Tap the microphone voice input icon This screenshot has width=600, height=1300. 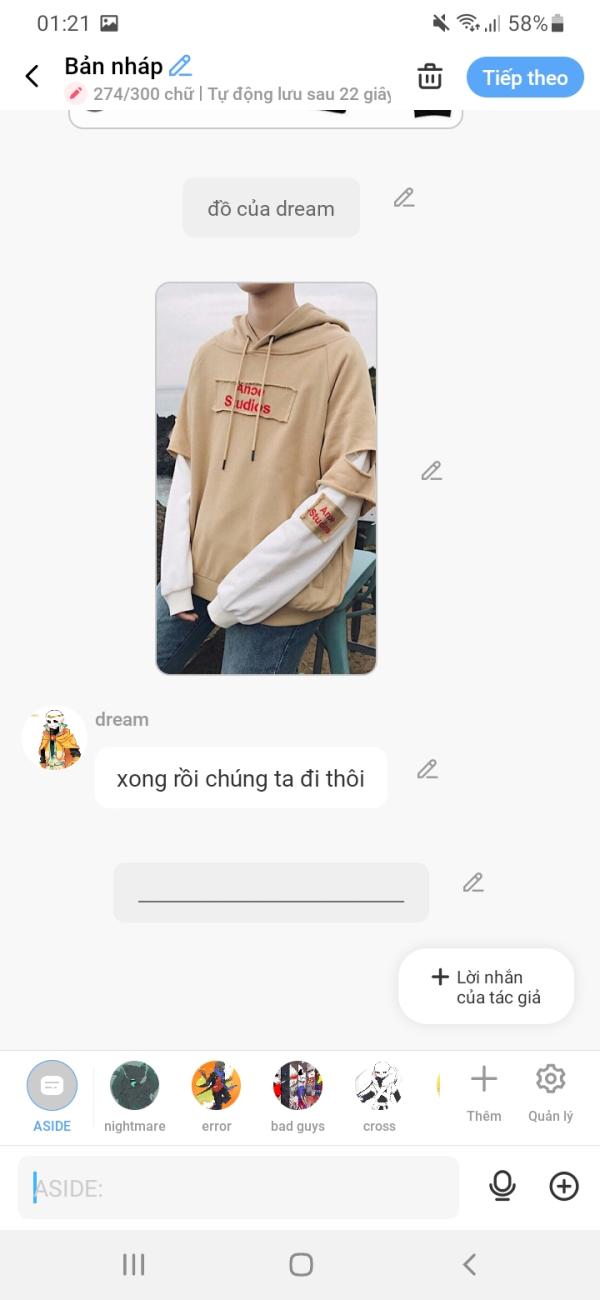[502, 1186]
